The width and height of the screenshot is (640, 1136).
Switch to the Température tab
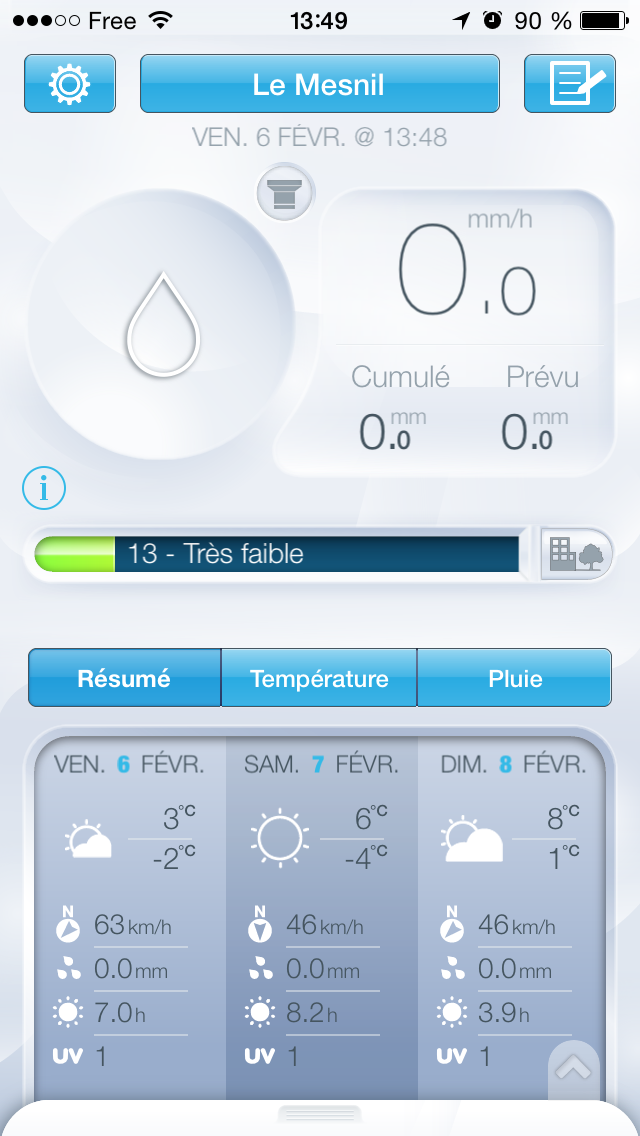[319, 679]
